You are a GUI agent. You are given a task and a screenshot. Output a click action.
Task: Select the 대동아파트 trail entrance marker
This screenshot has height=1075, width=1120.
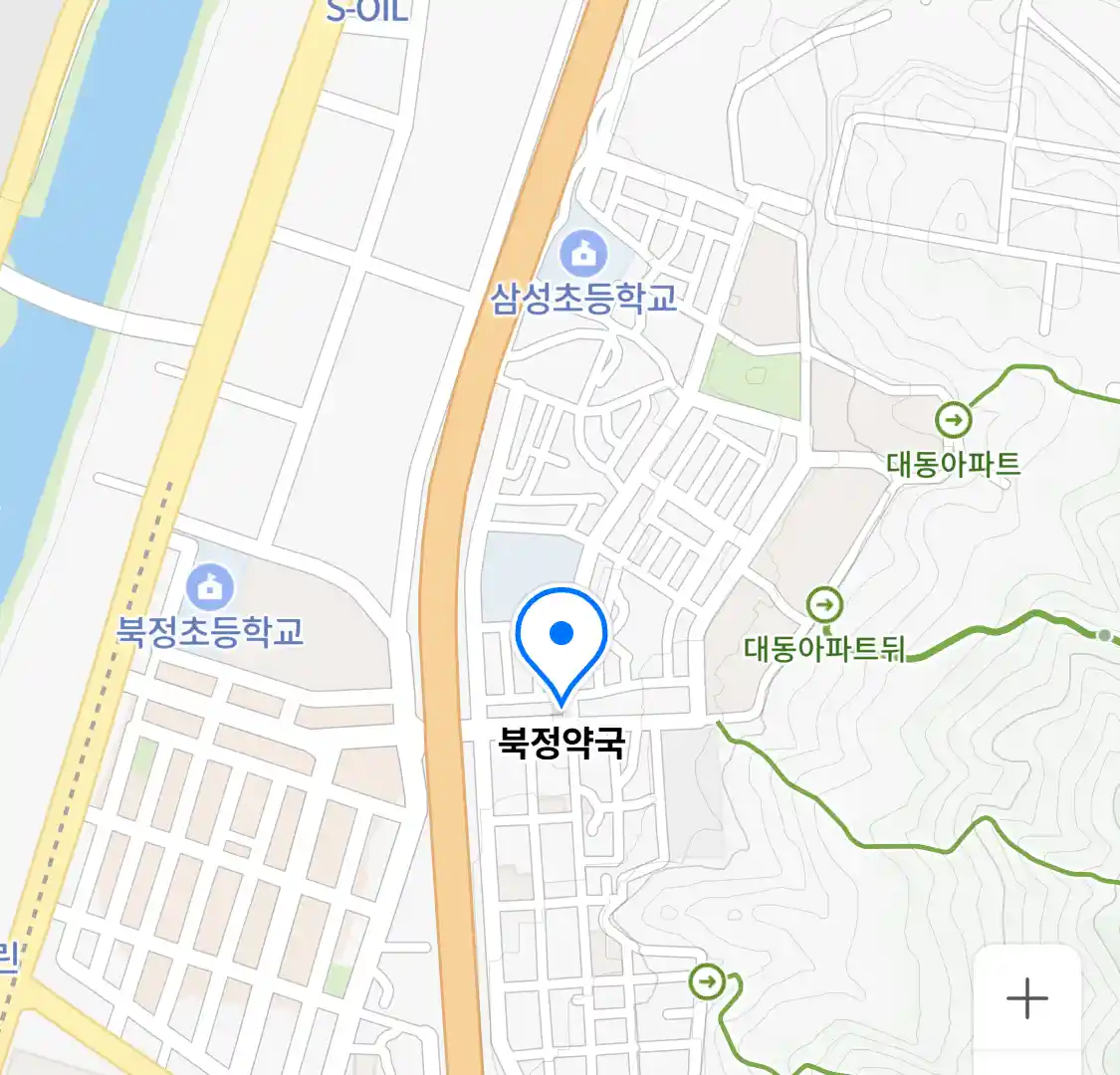coord(954,420)
